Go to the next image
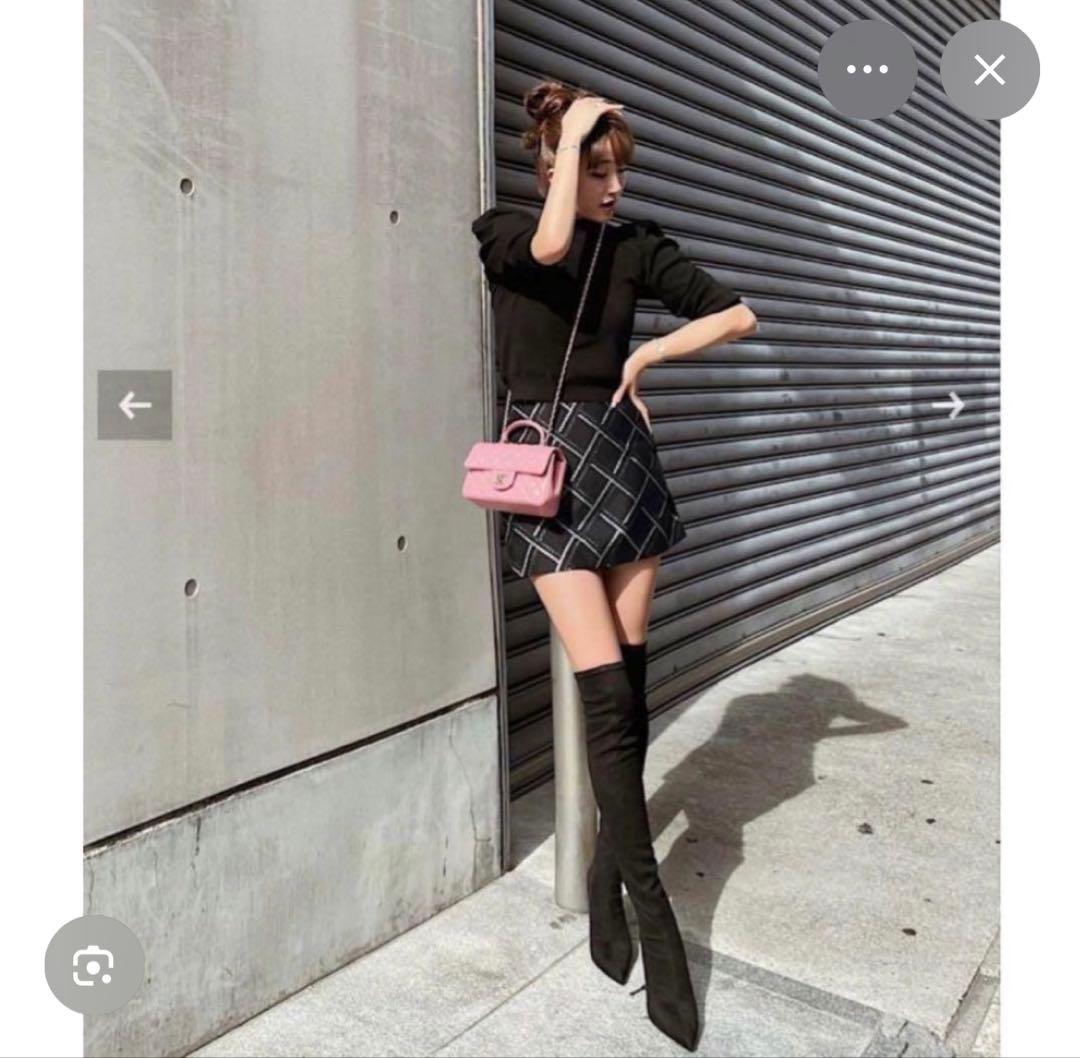This screenshot has height=1058, width=1080. click(x=948, y=405)
